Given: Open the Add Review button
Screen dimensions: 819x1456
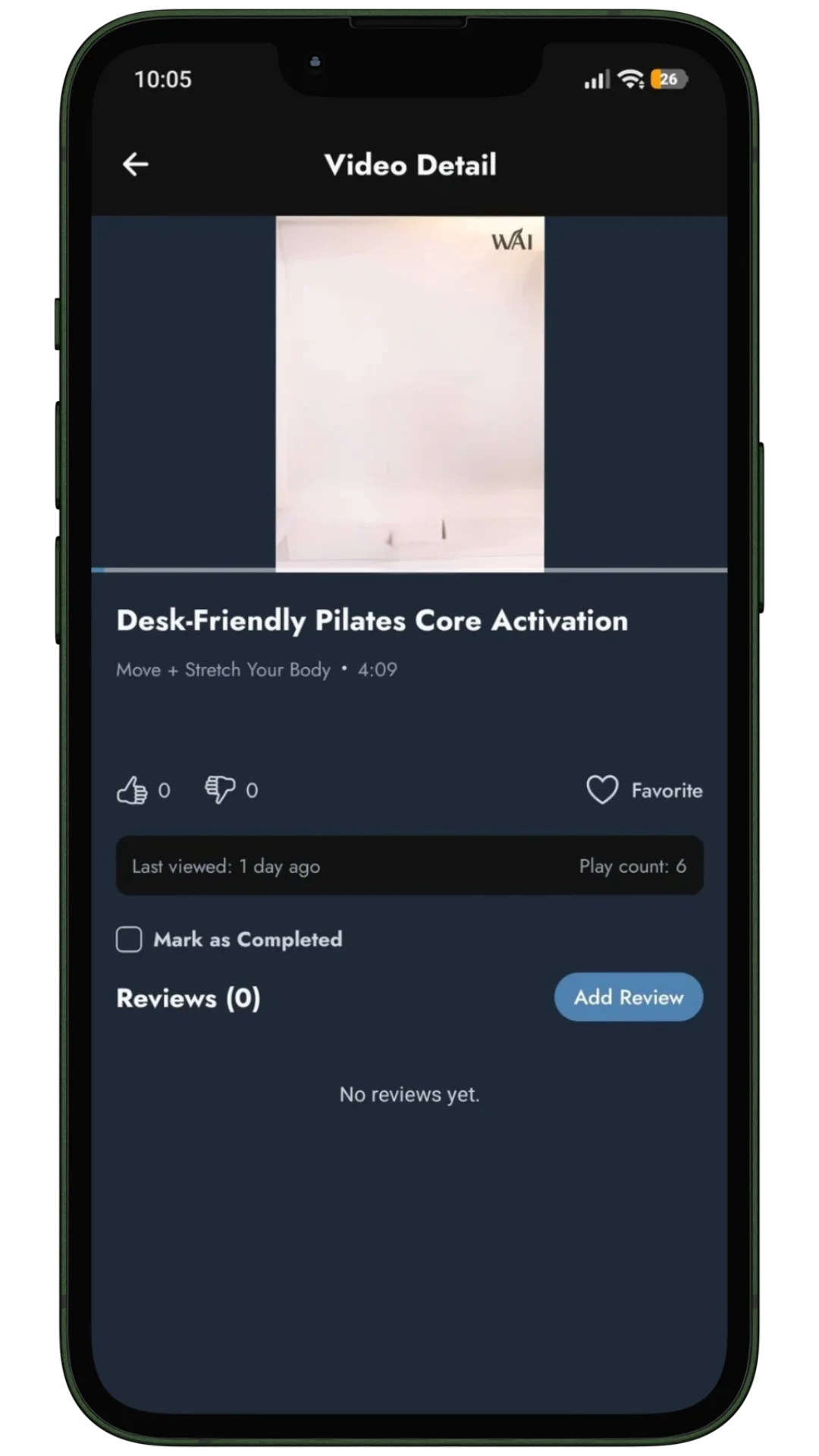Looking at the screenshot, I should point(628,997).
